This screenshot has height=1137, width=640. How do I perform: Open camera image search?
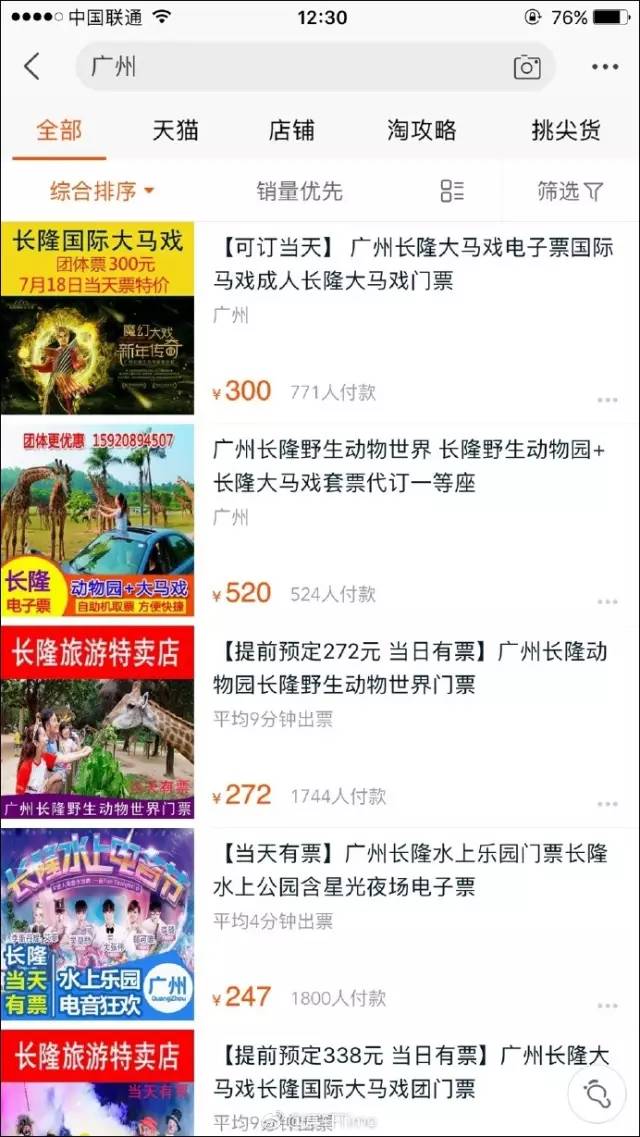527,67
